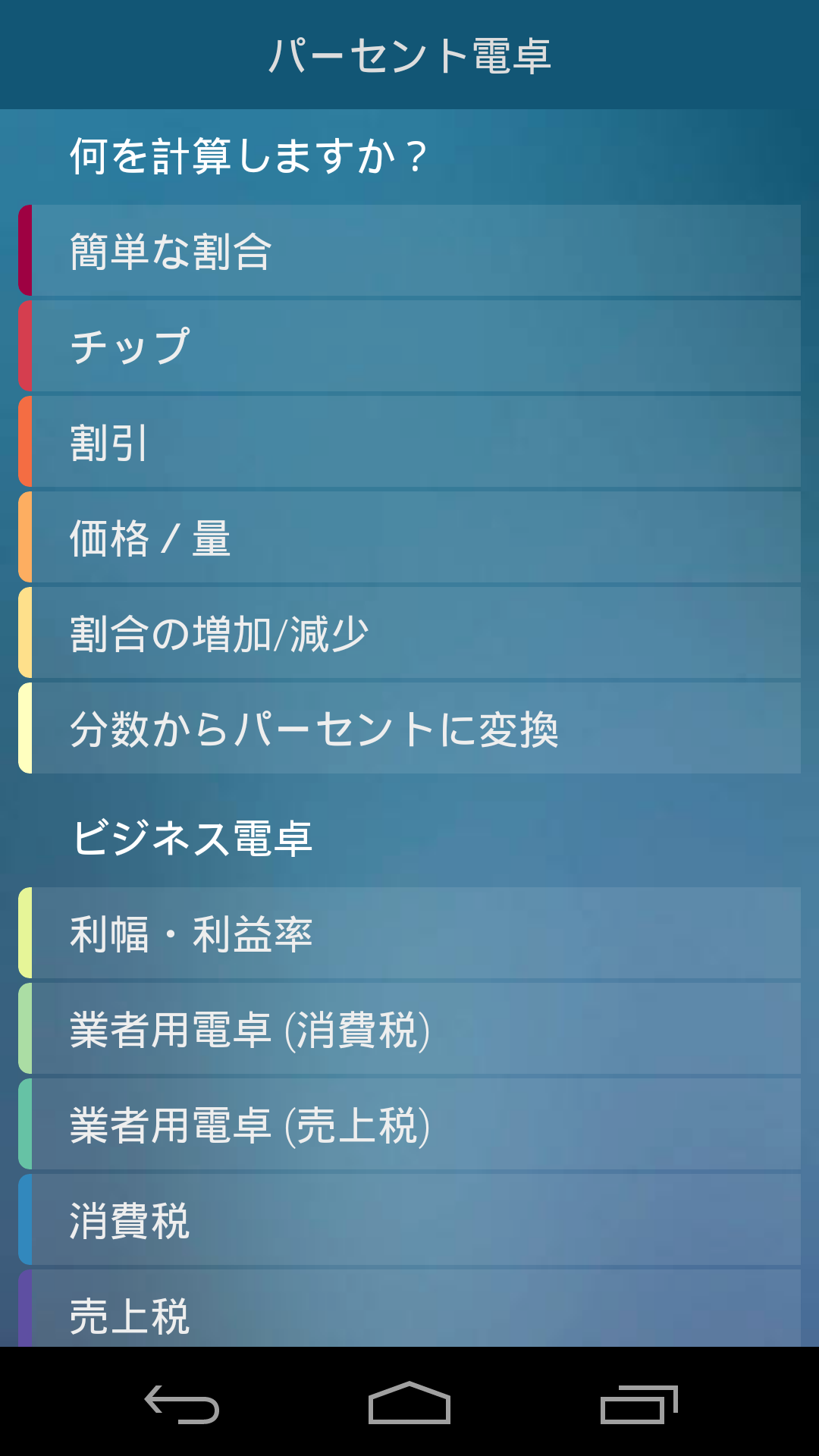This screenshot has height=1456, width=819.
Task: Choose the 価格 / 量 option
Action: tap(409, 537)
